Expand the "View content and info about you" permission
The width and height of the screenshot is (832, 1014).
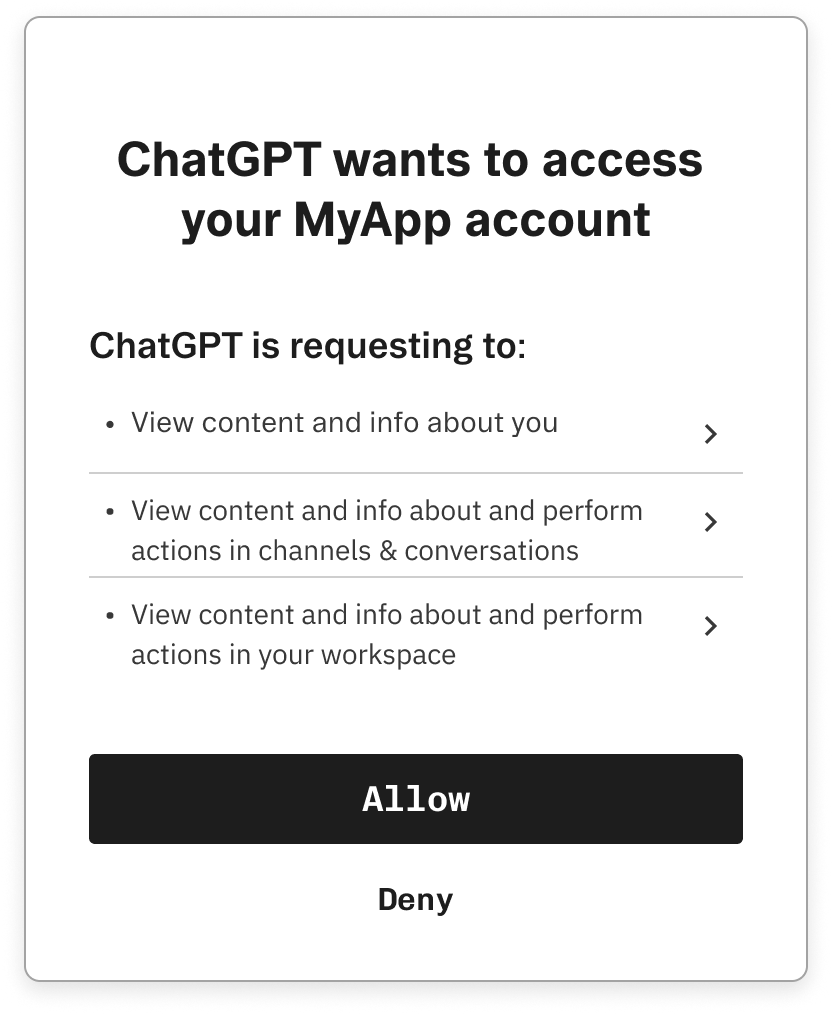click(x=711, y=434)
